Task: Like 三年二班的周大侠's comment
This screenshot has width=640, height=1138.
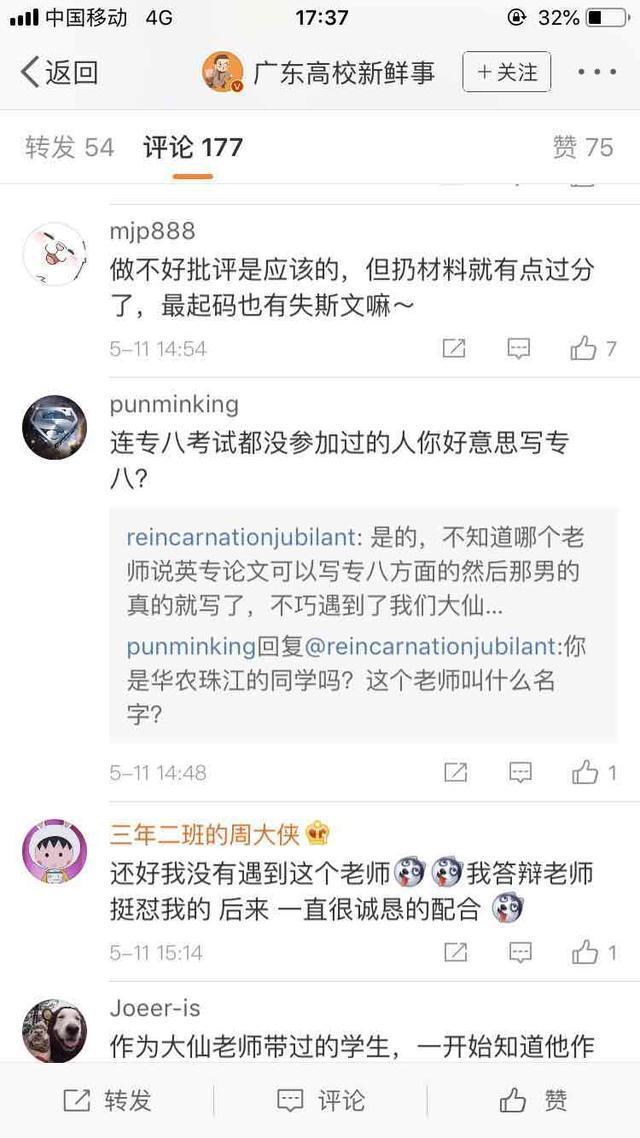Action: (594, 952)
